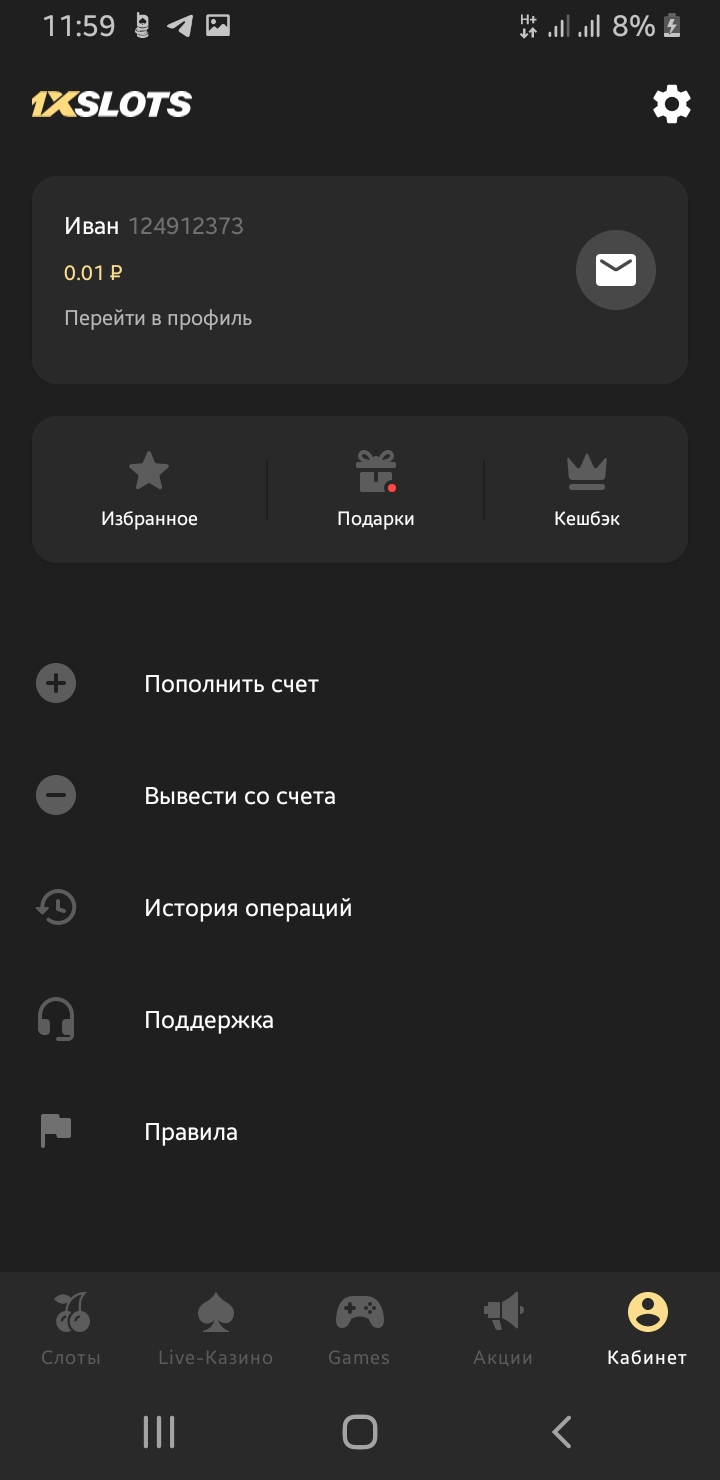Image resolution: width=720 pixels, height=1480 pixels.
Task: Tap Перейти в профиль link
Action: click(x=158, y=318)
